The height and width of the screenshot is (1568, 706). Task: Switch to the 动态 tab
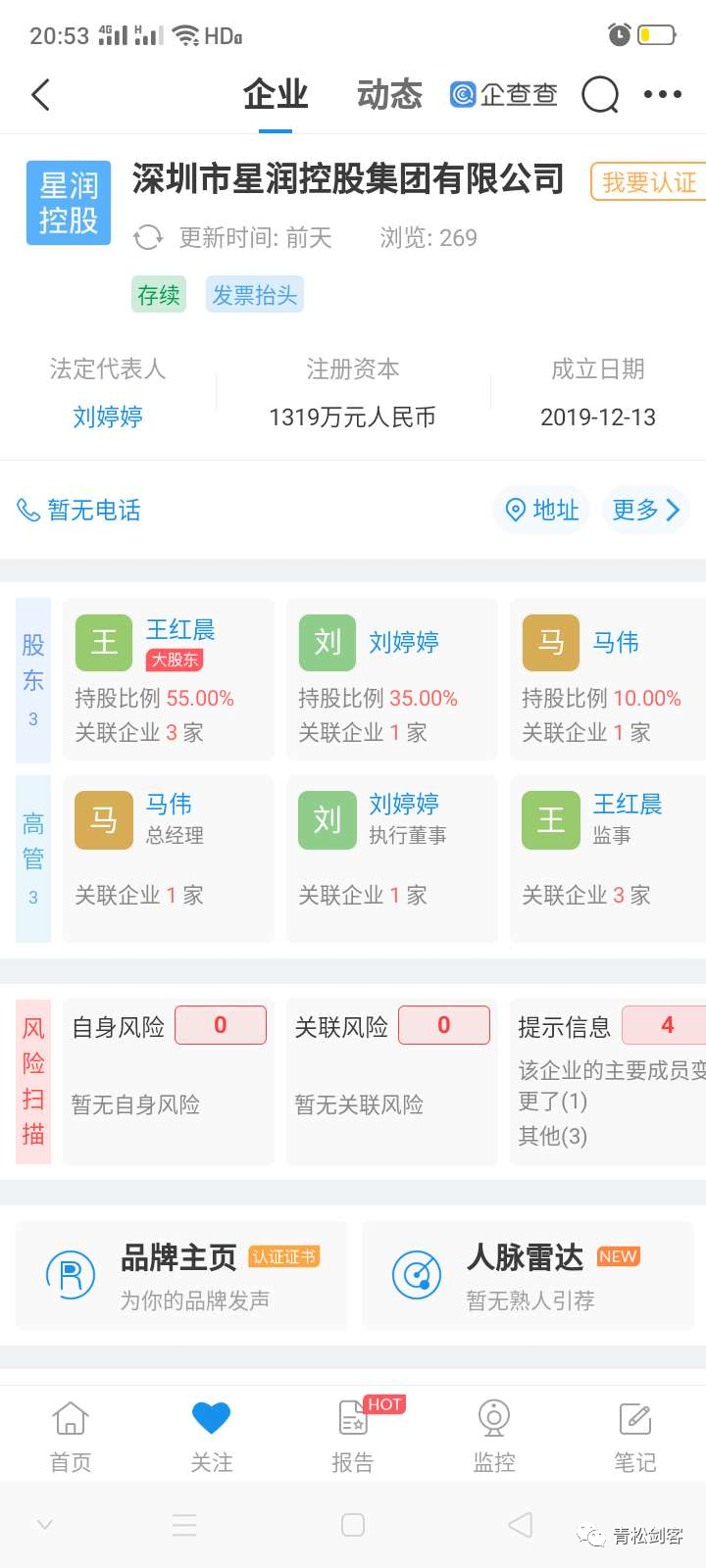point(389,95)
